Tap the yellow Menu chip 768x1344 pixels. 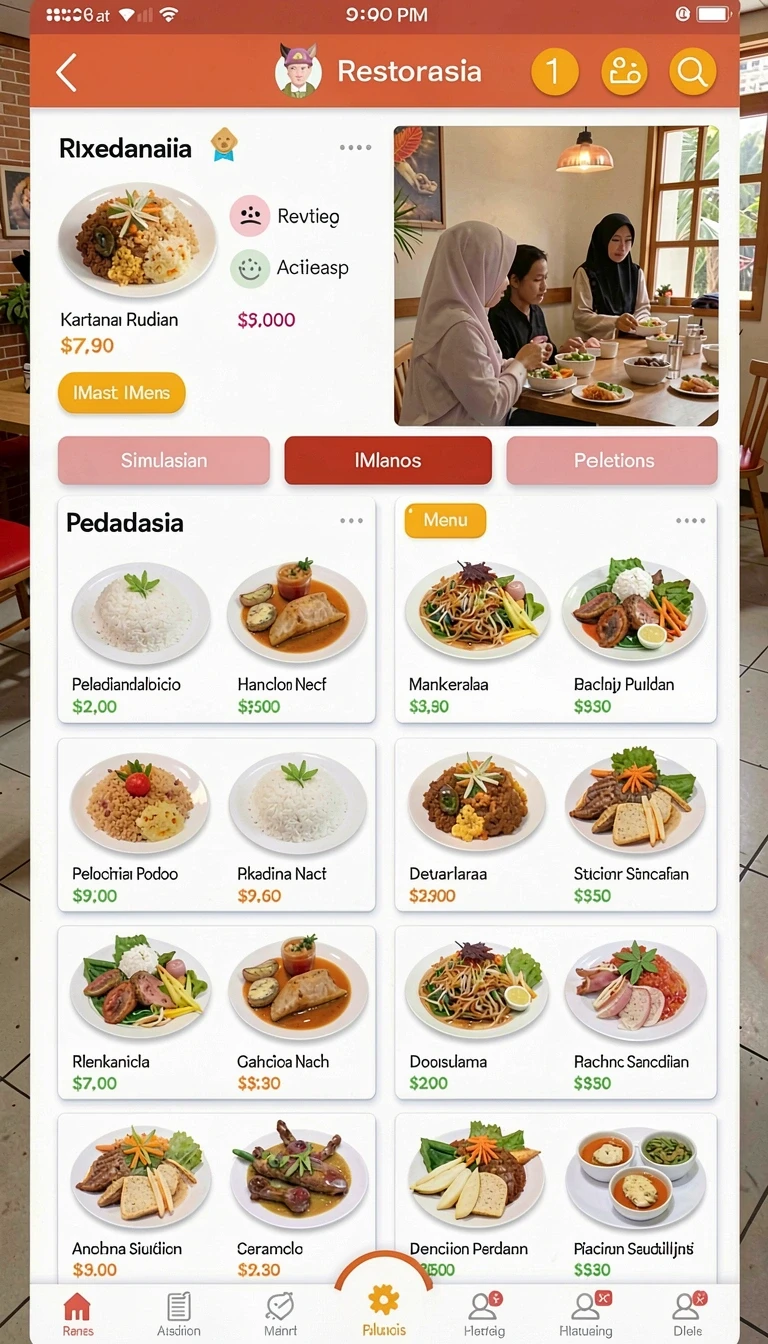pos(445,520)
